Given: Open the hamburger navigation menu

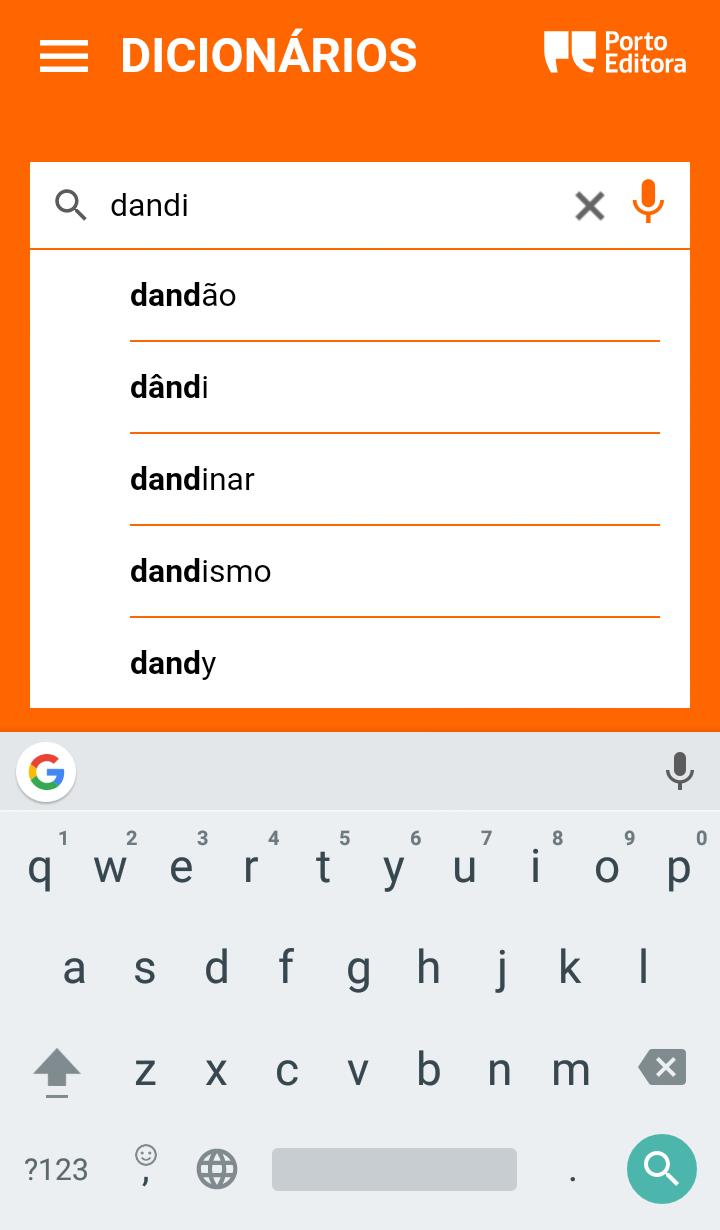Looking at the screenshot, I should [64, 56].
